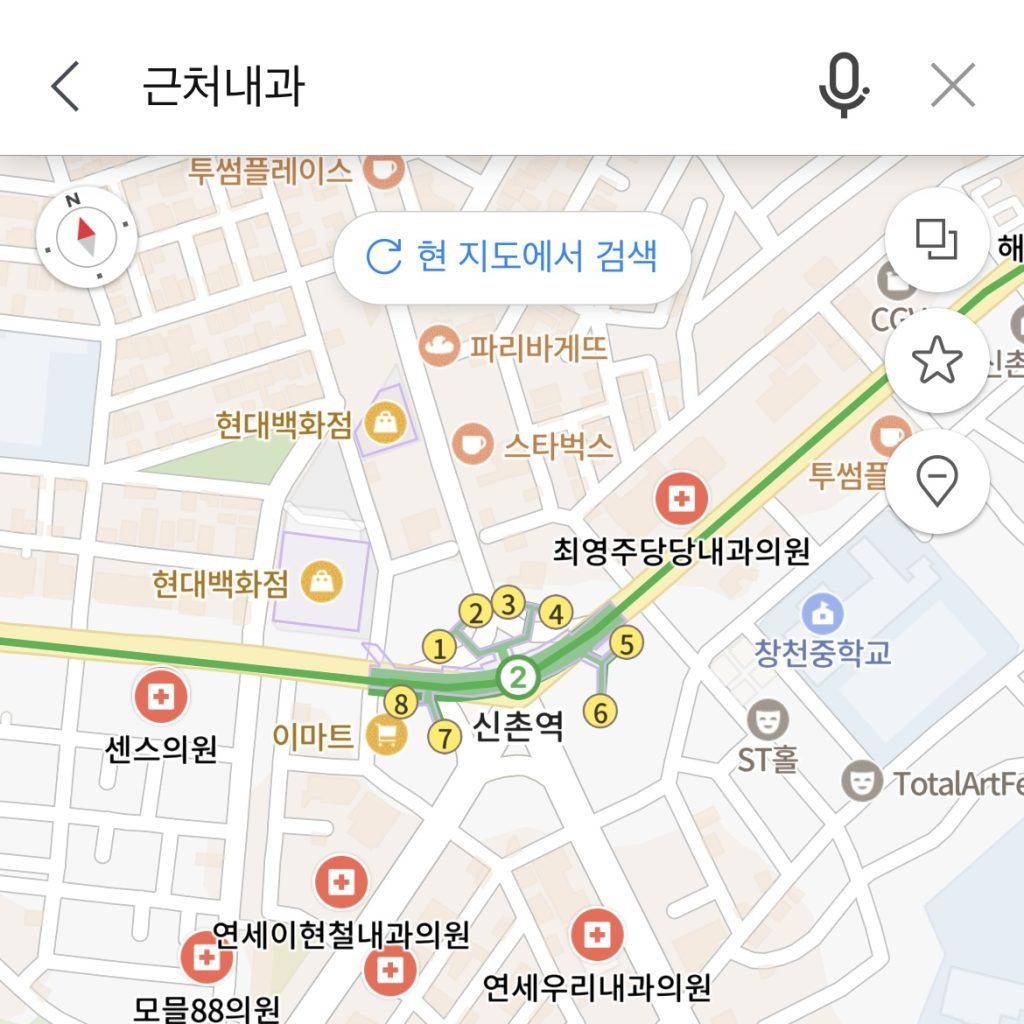Select 연세우리내과의원 marker
This screenshot has height=1024, width=1024.
[597, 936]
